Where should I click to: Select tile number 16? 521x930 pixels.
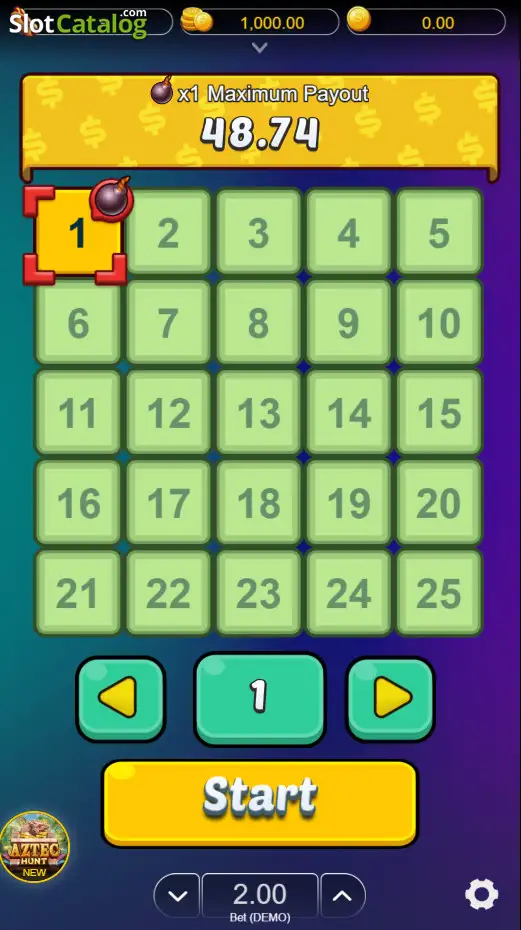click(x=78, y=502)
